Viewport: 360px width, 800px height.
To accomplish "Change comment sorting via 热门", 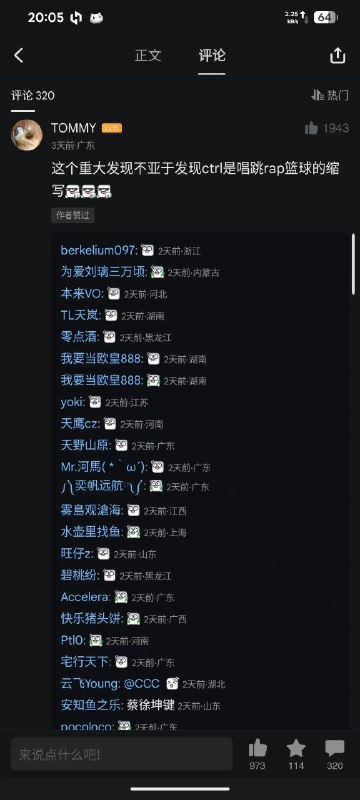I will pyautogui.click(x=330, y=95).
